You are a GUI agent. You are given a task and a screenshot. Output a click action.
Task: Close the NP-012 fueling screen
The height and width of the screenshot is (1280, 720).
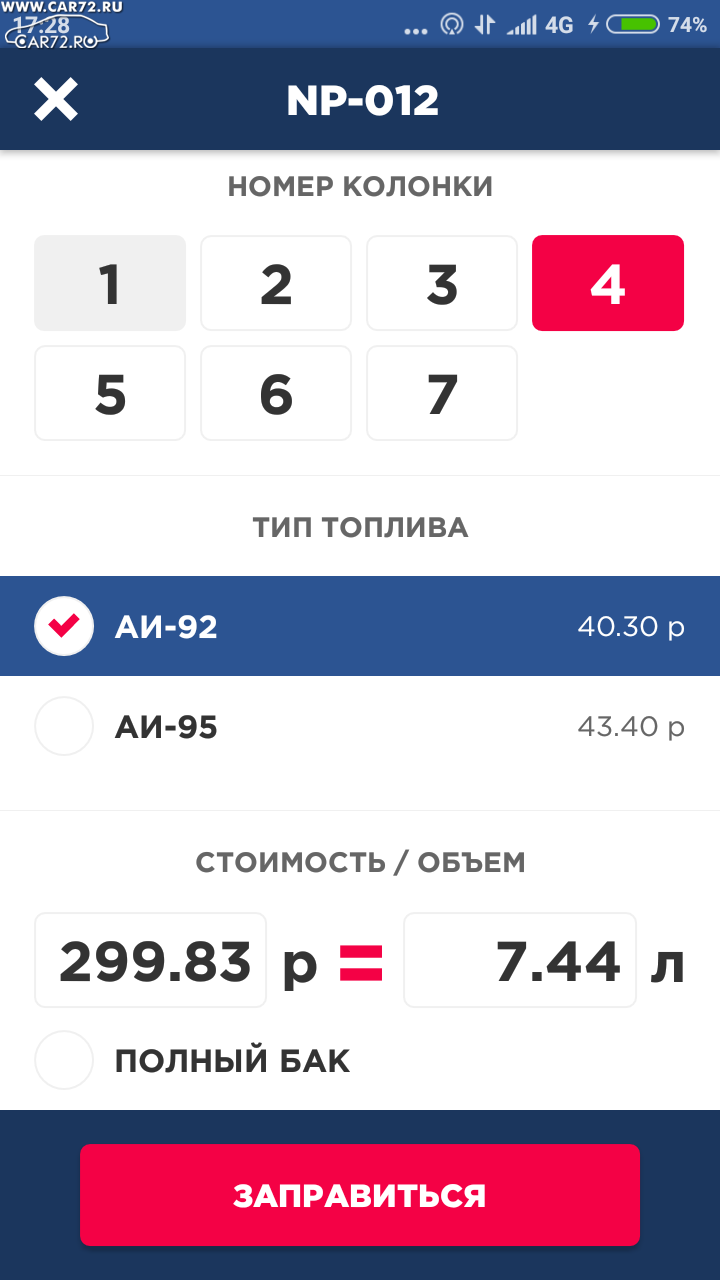56,100
